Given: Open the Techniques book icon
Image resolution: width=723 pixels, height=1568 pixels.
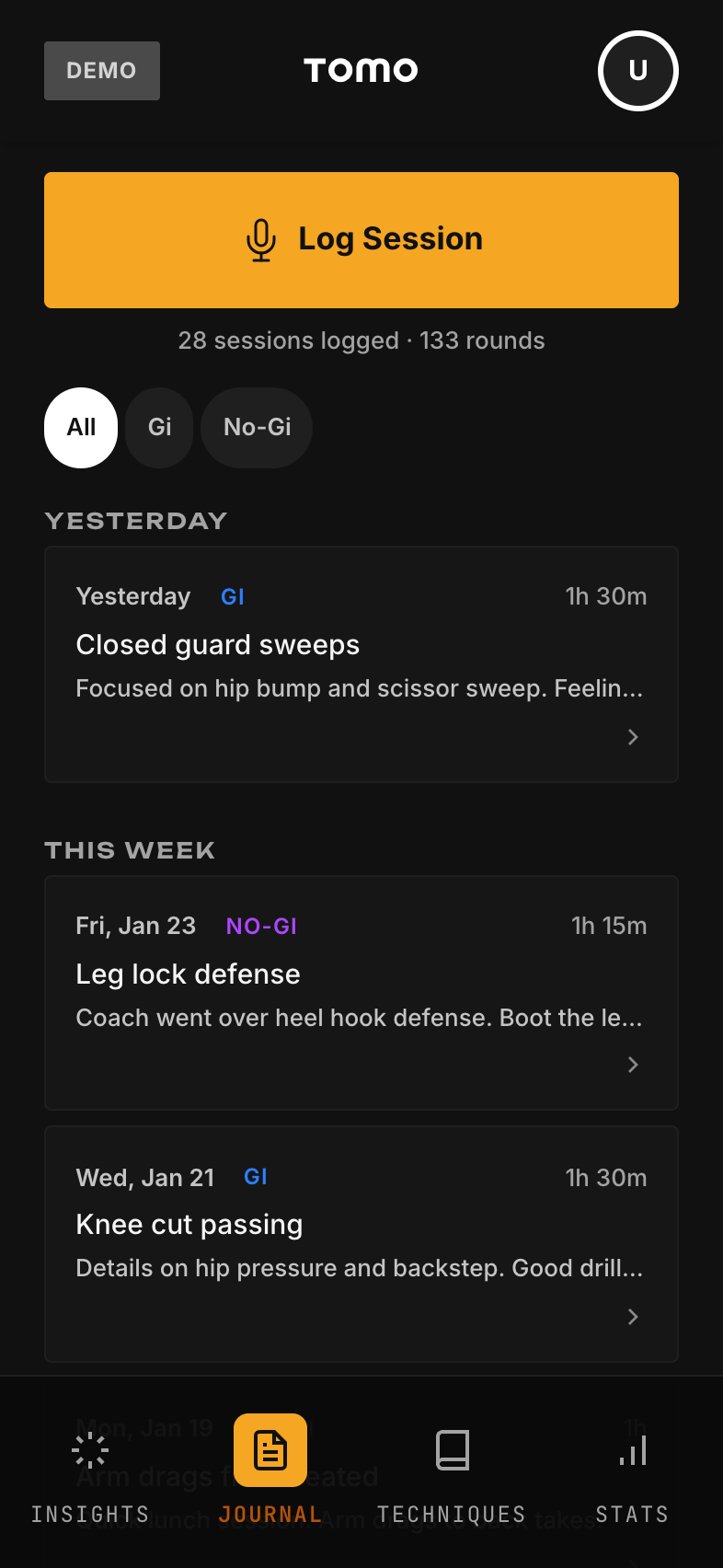Looking at the screenshot, I should [x=452, y=1449].
